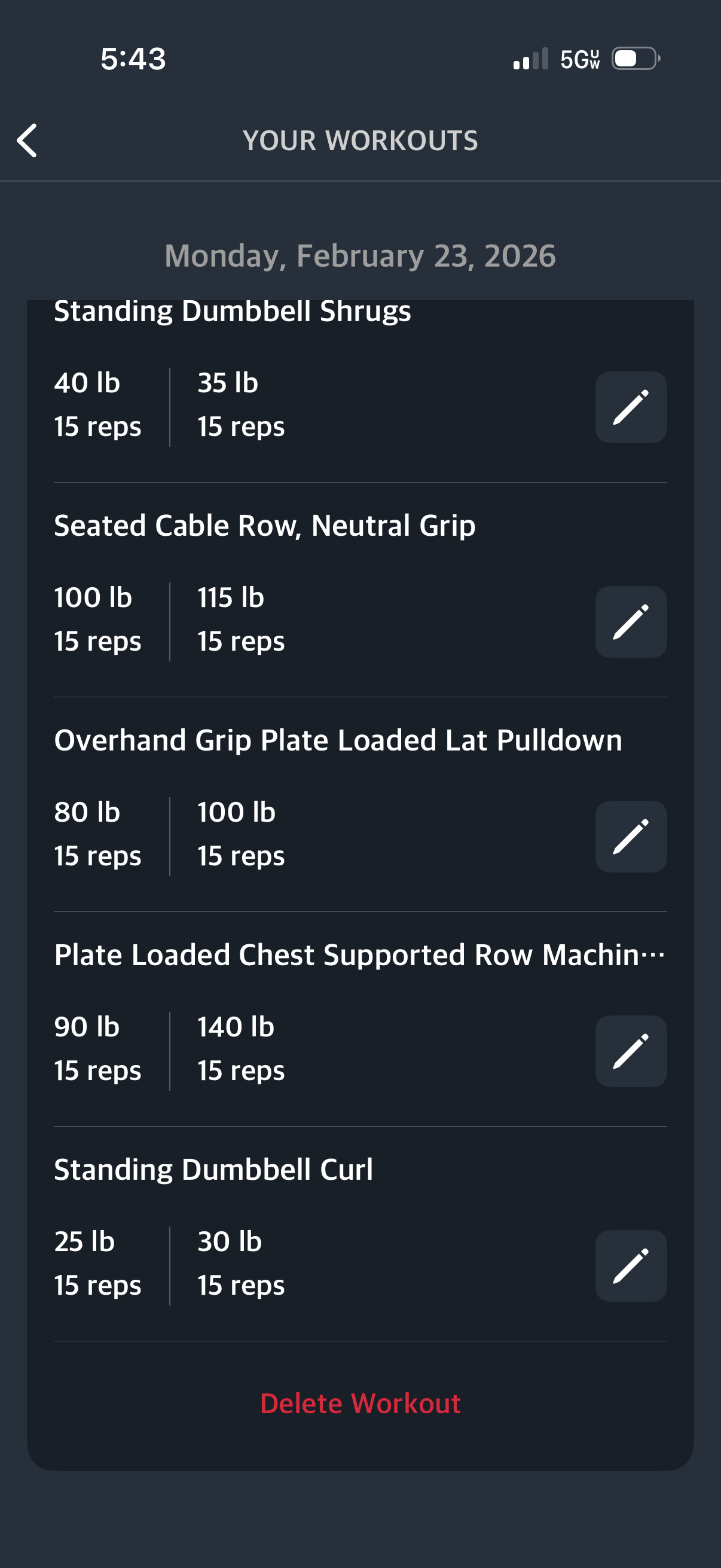721x1568 pixels.
Task: Delete this workout
Action: 360,1403
